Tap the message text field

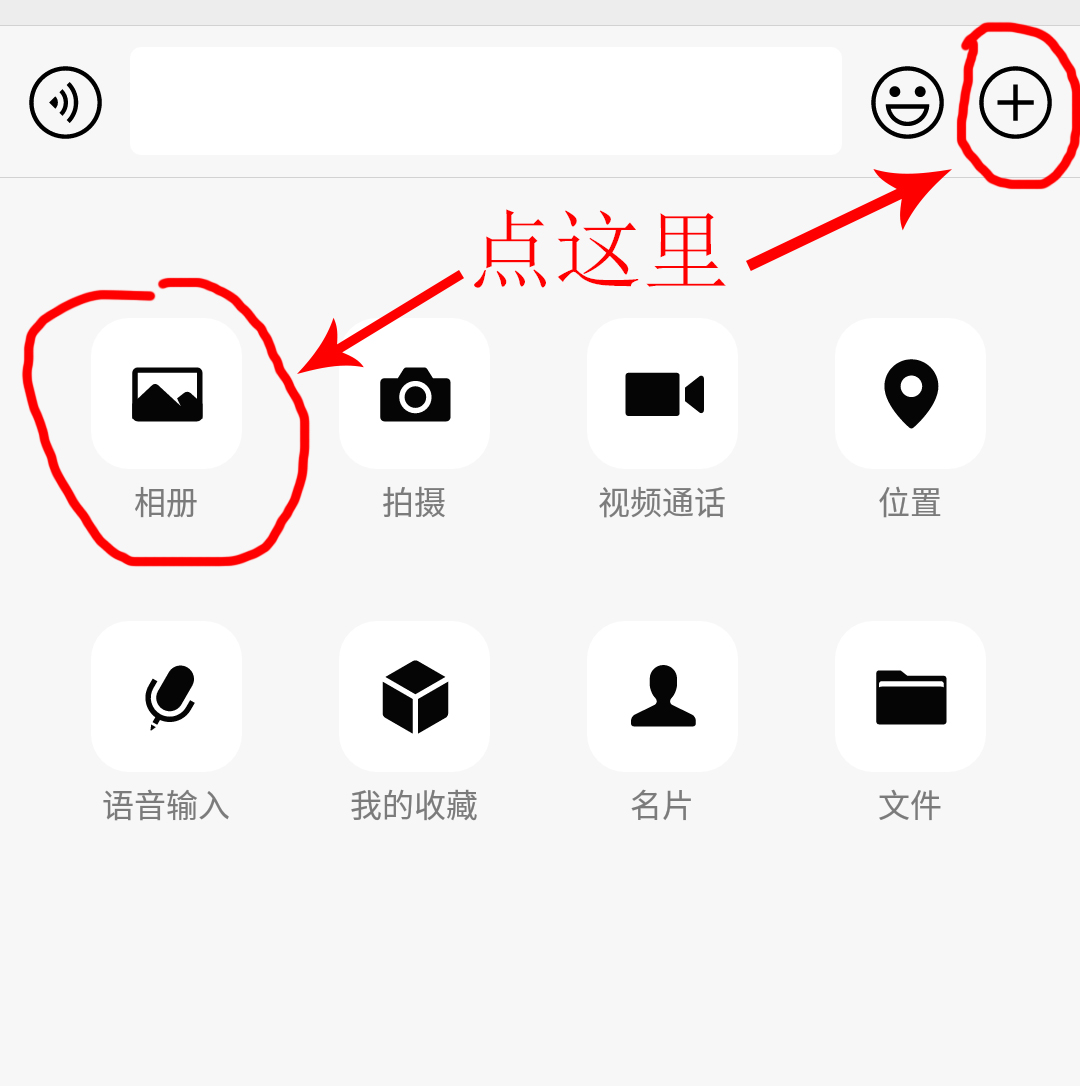(485, 101)
